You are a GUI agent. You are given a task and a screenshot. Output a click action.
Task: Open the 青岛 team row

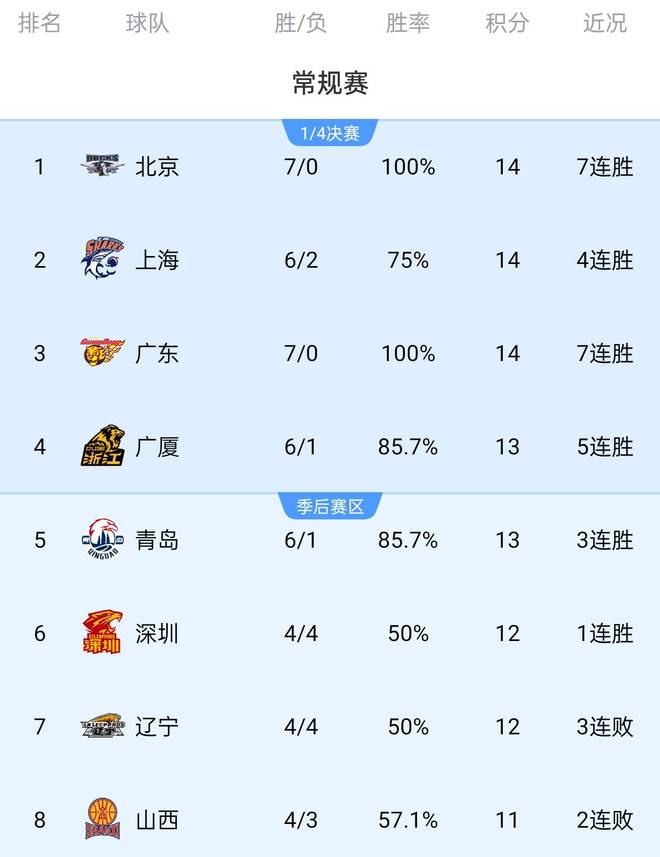157,540
